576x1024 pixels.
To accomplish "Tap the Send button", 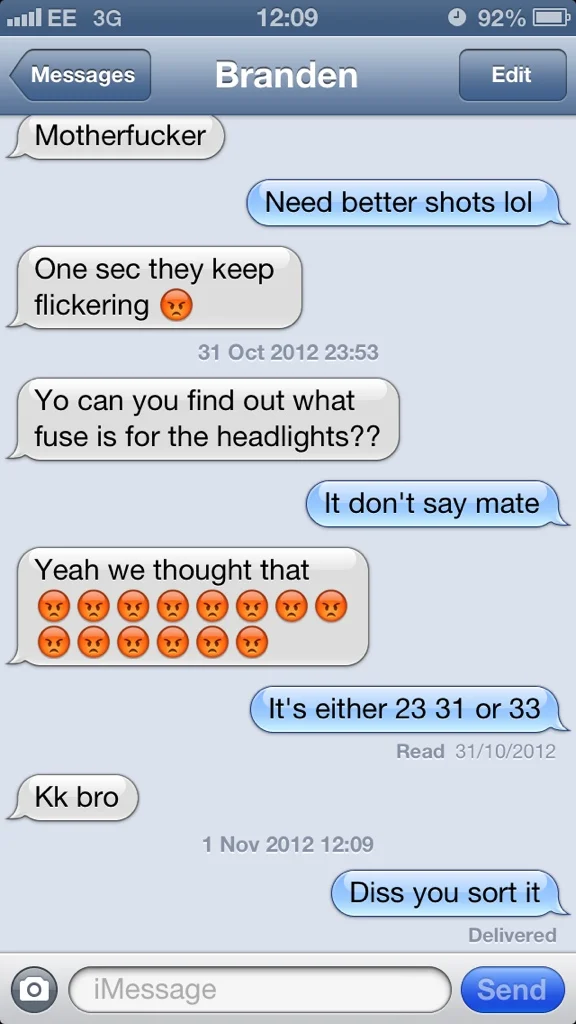I will [512, 990].
